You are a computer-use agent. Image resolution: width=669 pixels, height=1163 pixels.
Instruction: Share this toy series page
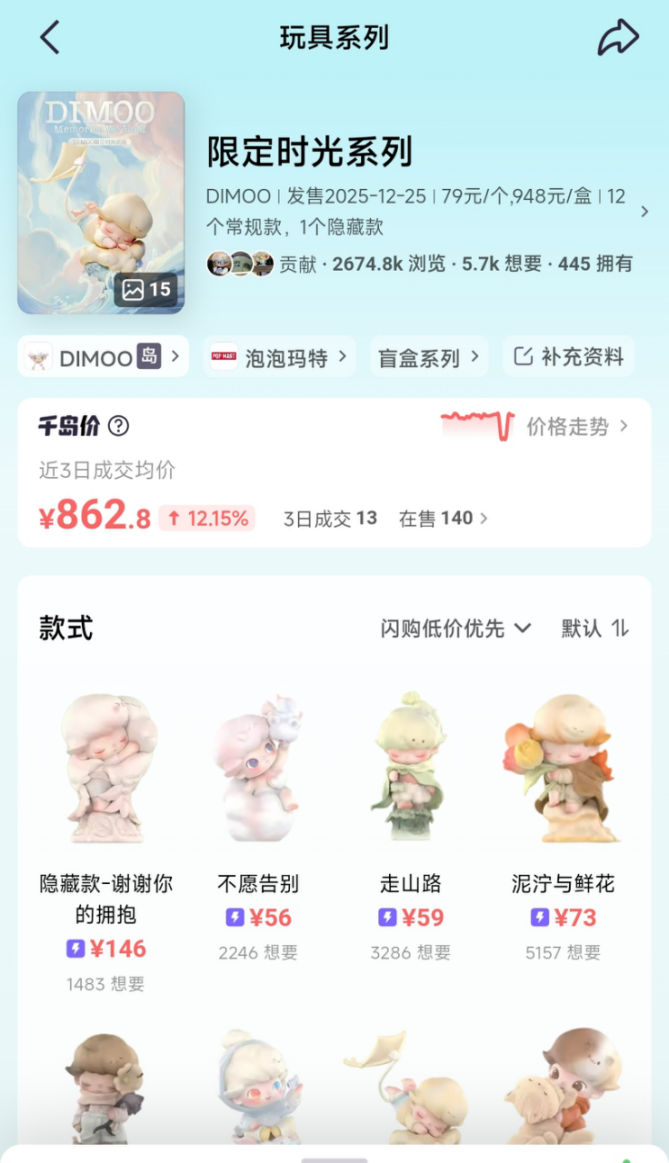618,38
